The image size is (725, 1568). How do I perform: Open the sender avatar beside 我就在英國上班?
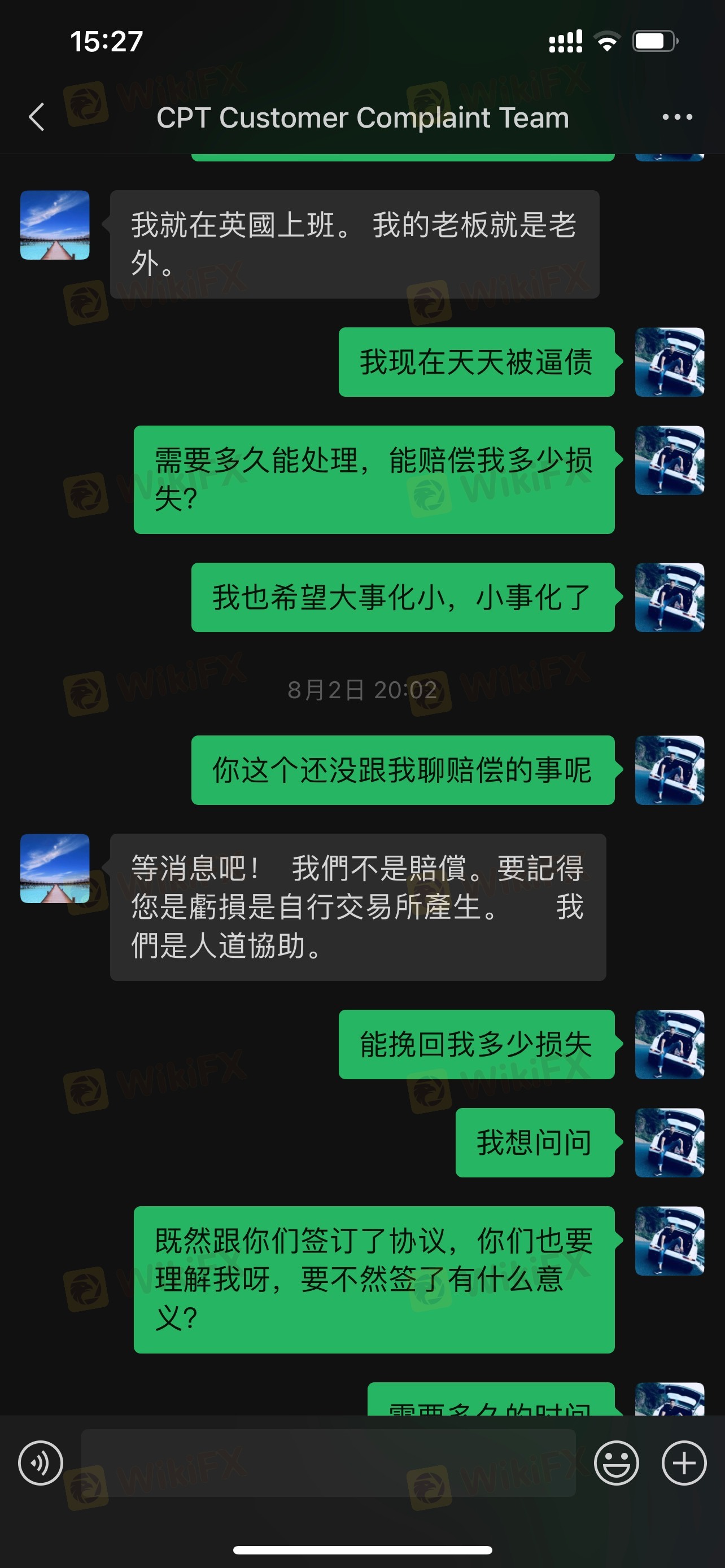[55, 225]
